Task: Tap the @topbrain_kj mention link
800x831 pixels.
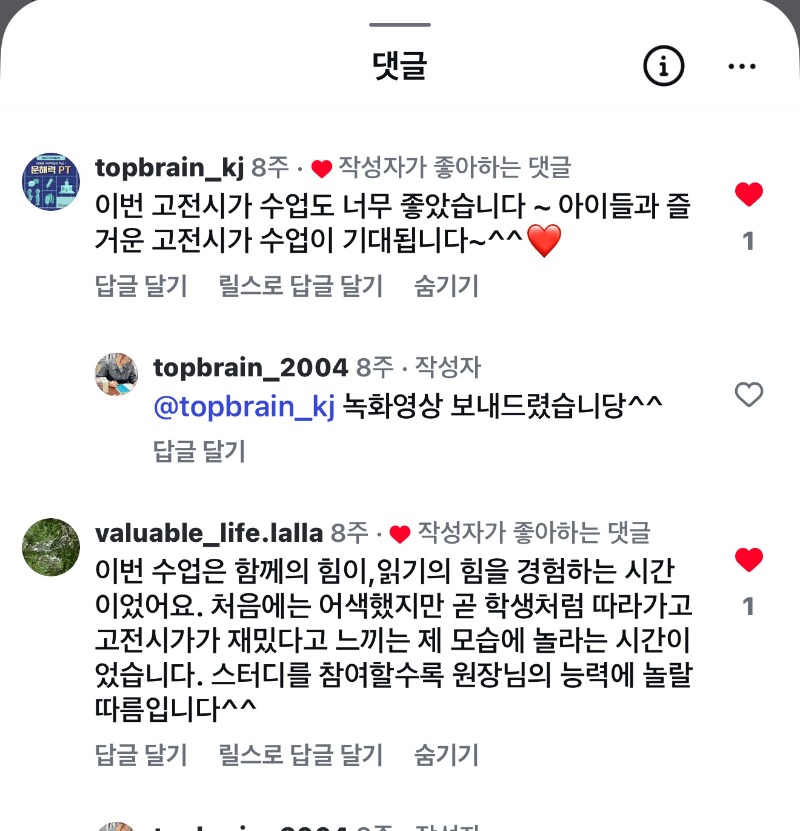Action: coord(243,406)
